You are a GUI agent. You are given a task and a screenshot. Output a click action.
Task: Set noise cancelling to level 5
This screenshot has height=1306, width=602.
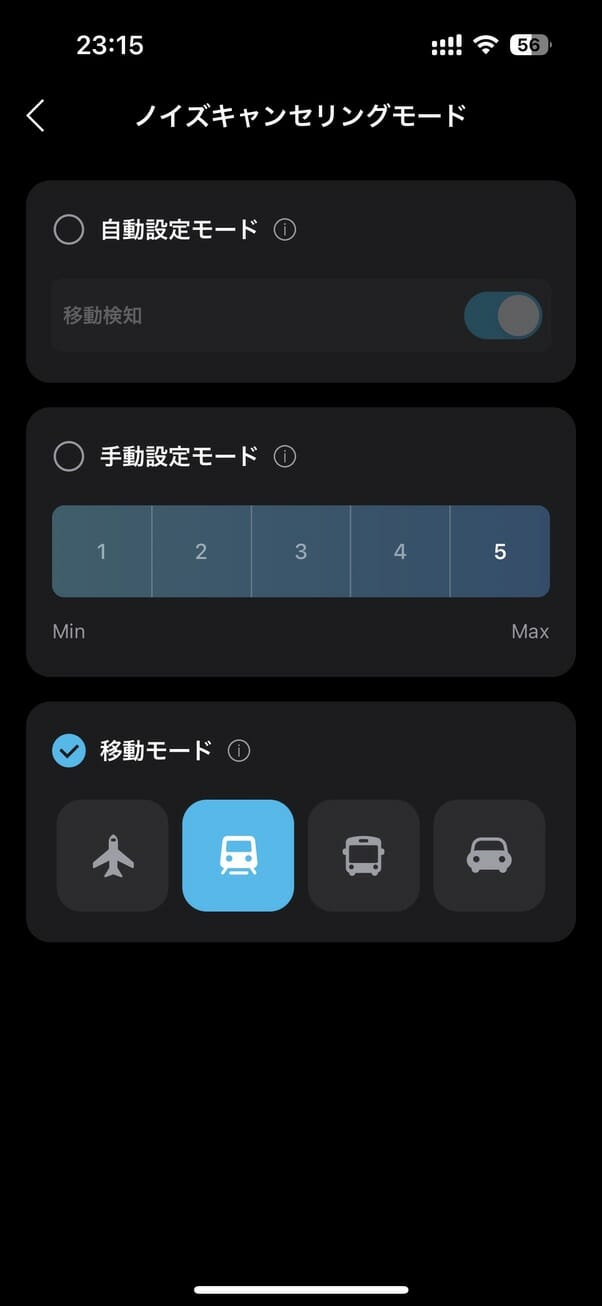500,552
